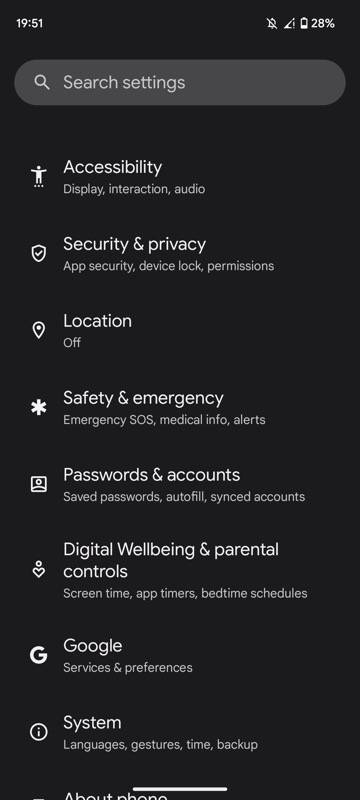Viewport: 360px width, 800px height.
Task: Select Passwords & accounts
Action: click(180, 485)
